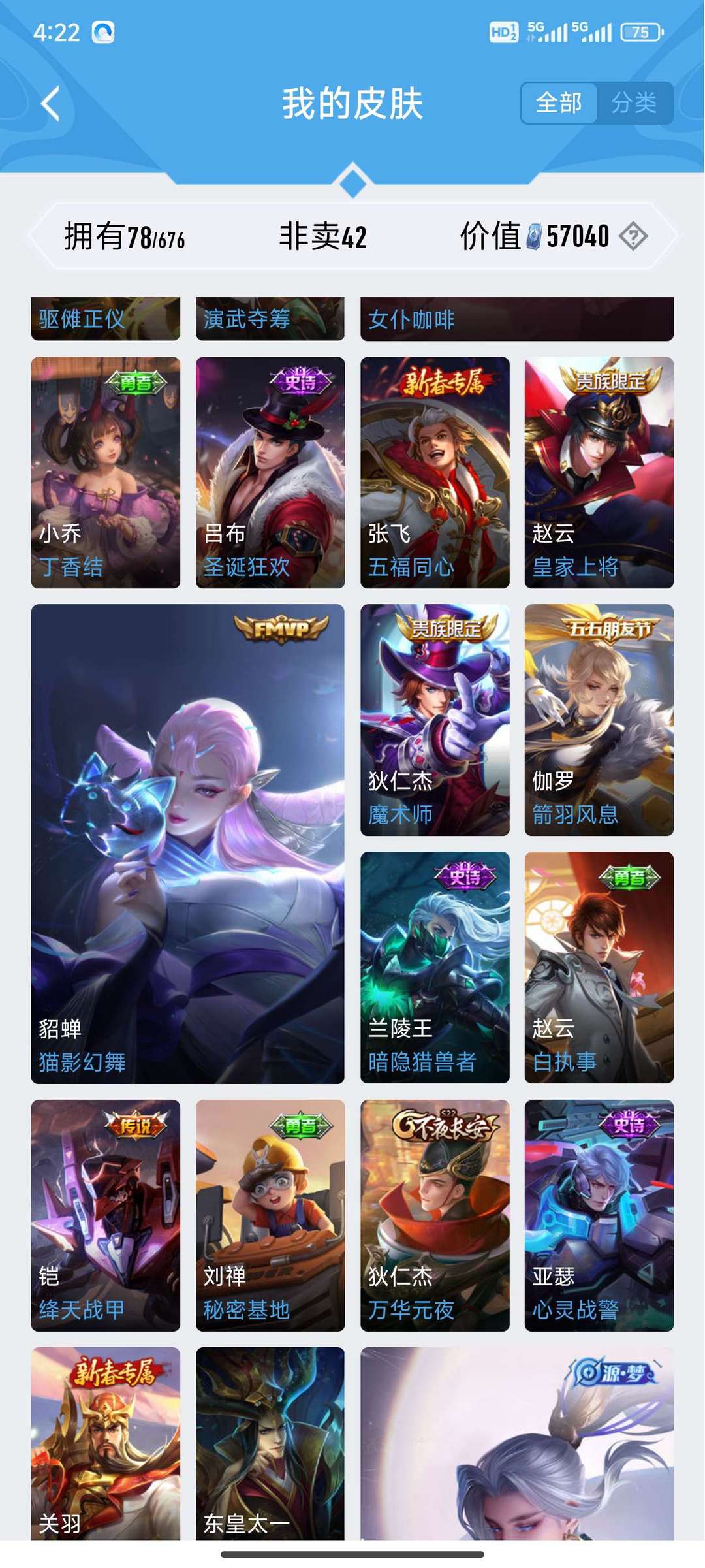Select 狄仁杰 魔术师 skin card
The width and height of the screenshot is (705, 1568).
(435, 720)
